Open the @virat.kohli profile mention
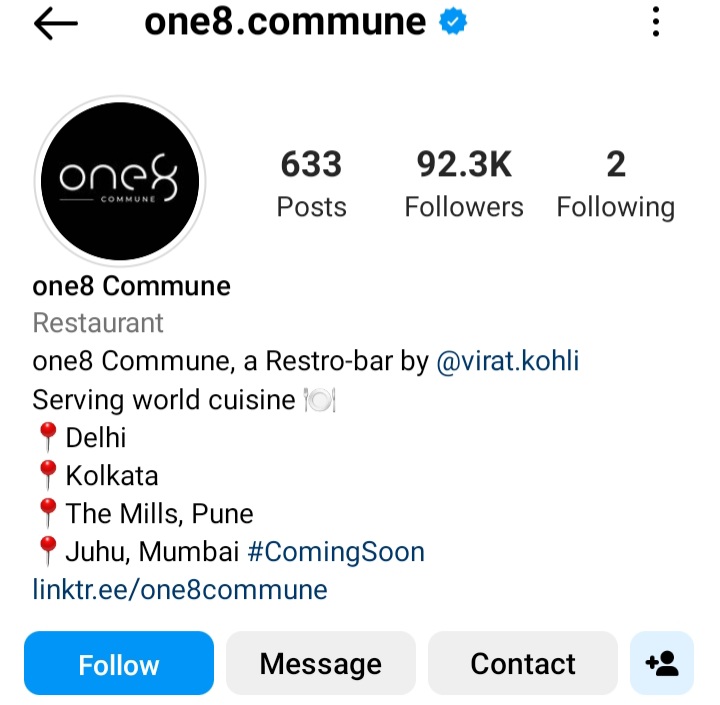 508,361
